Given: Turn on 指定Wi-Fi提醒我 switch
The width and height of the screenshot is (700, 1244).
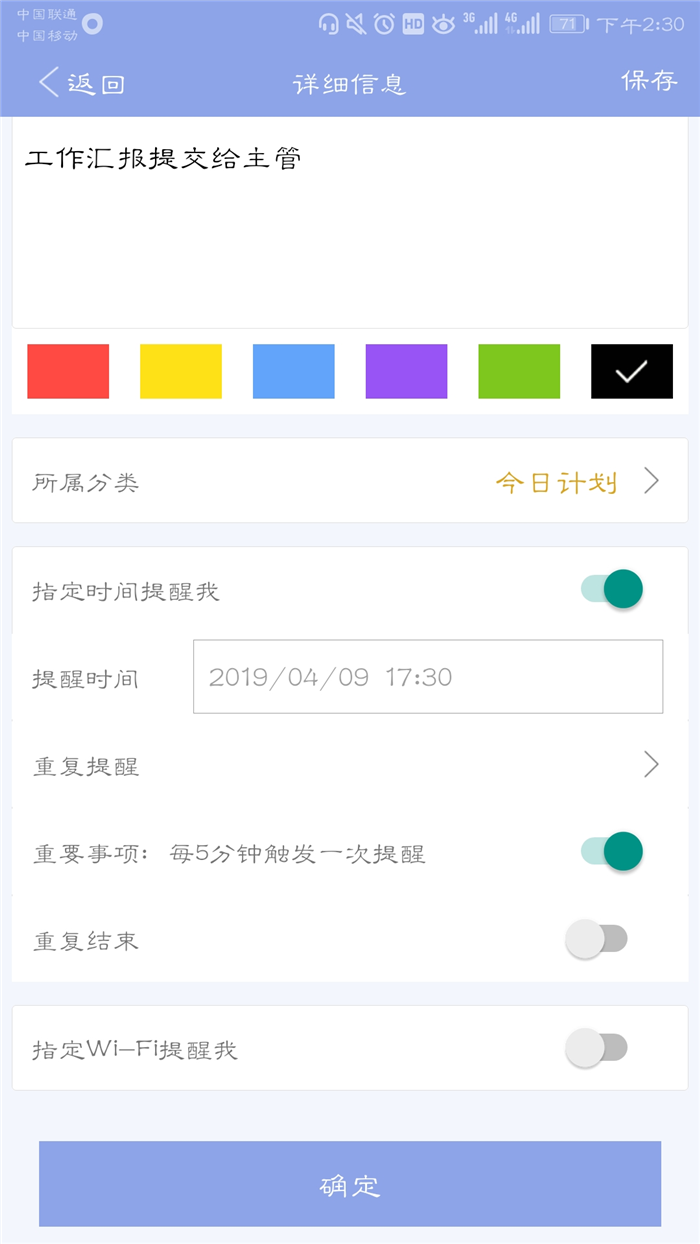Looking at the screenshot, I should tap(597, 1048).
